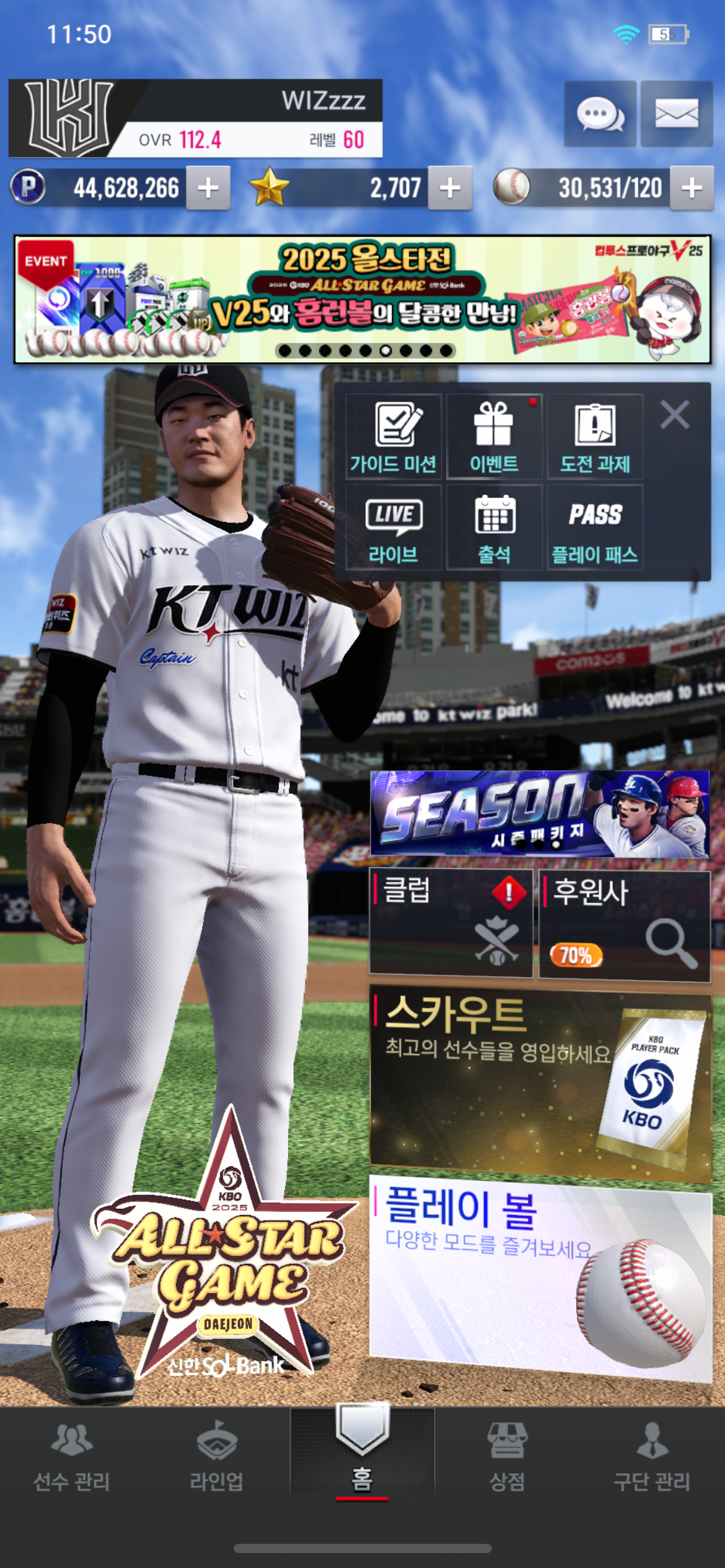Image resolution: width=725 pixels, height=1568 pixels.
Task: Open the chat bubble icon
Action: pos(599,115)
